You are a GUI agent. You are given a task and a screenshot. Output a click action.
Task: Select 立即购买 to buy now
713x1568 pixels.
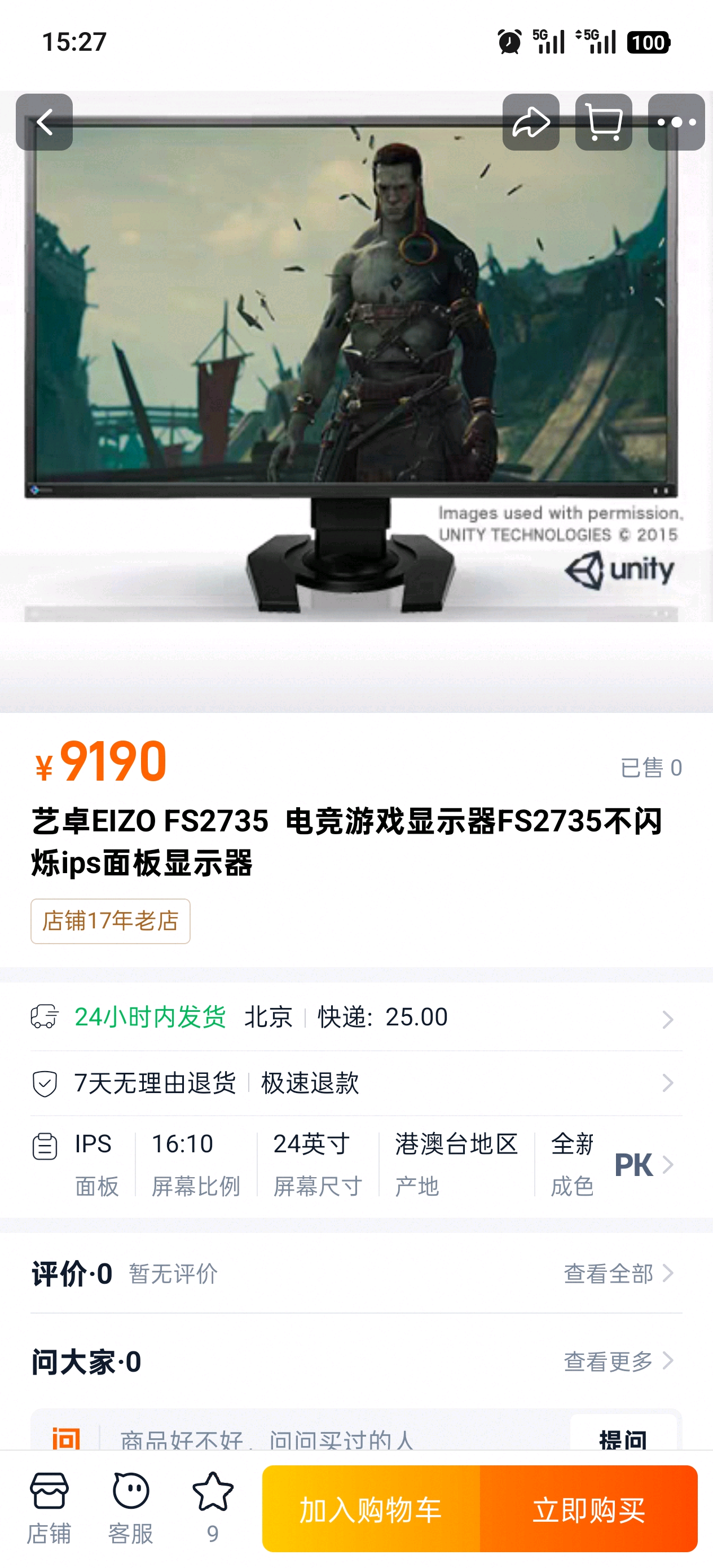(588, 1509)
